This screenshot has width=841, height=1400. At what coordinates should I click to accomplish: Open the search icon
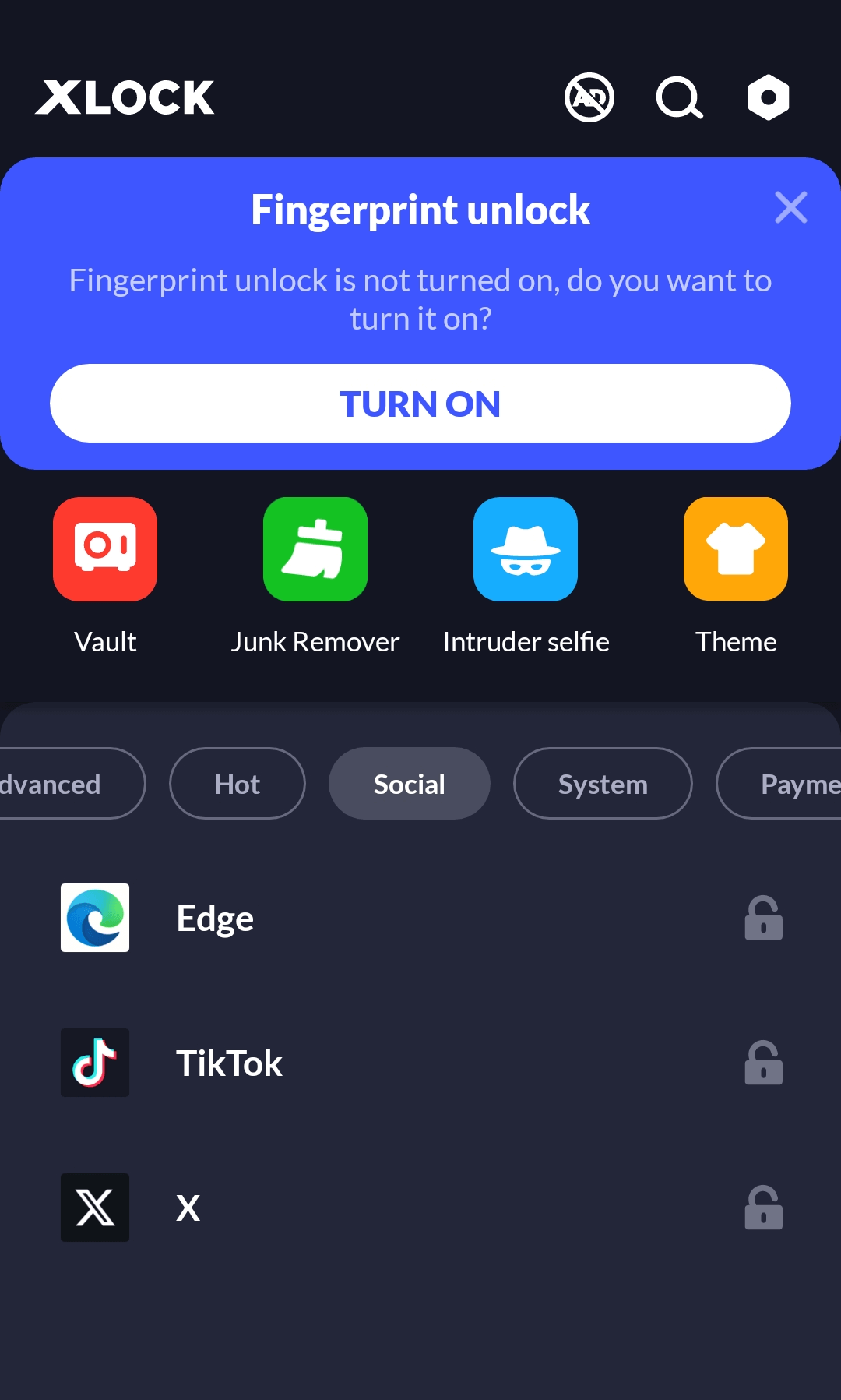coord(679,98)
